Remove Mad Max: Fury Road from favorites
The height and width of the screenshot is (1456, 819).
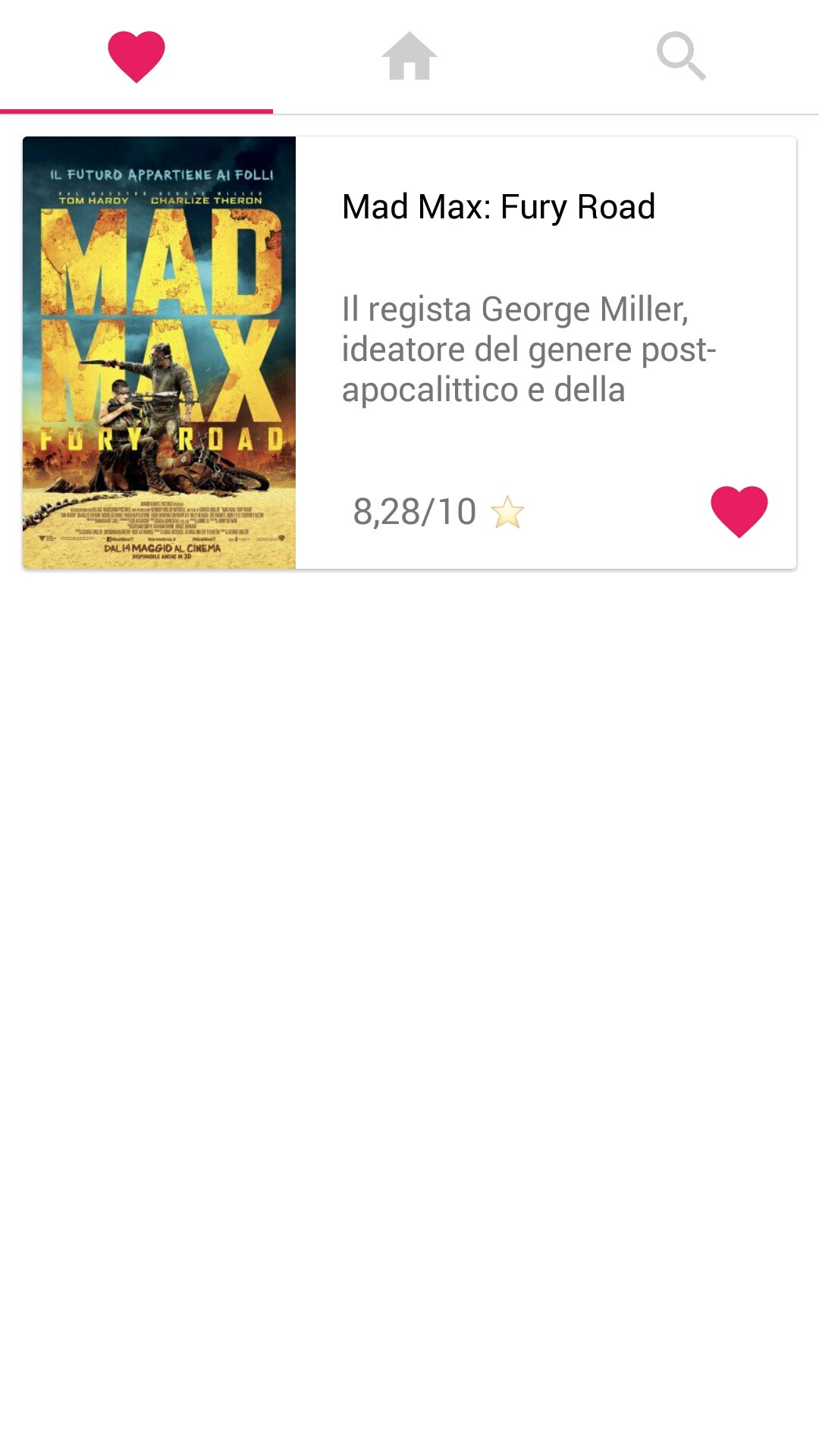[739, 512]
